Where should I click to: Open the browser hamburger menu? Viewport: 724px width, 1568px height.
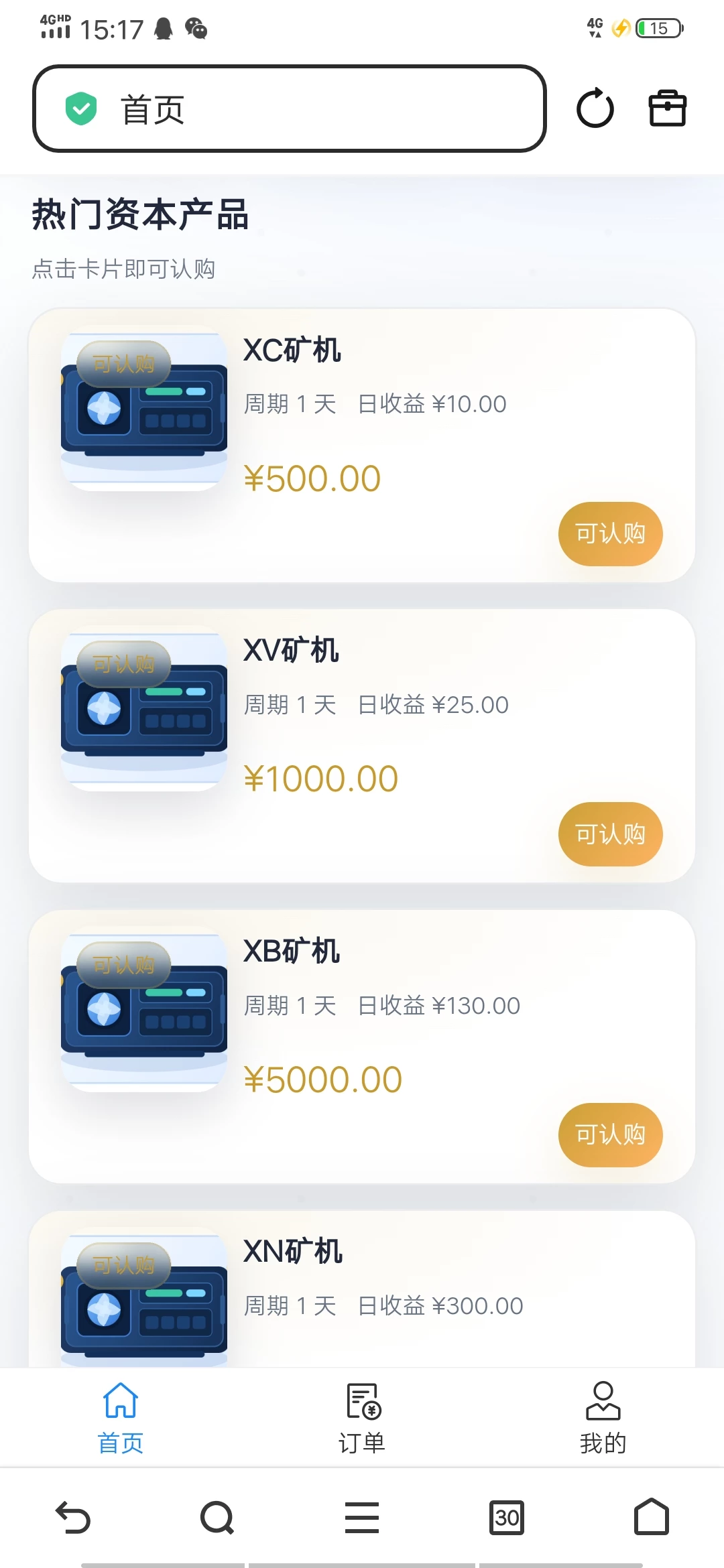[362, 1518]
